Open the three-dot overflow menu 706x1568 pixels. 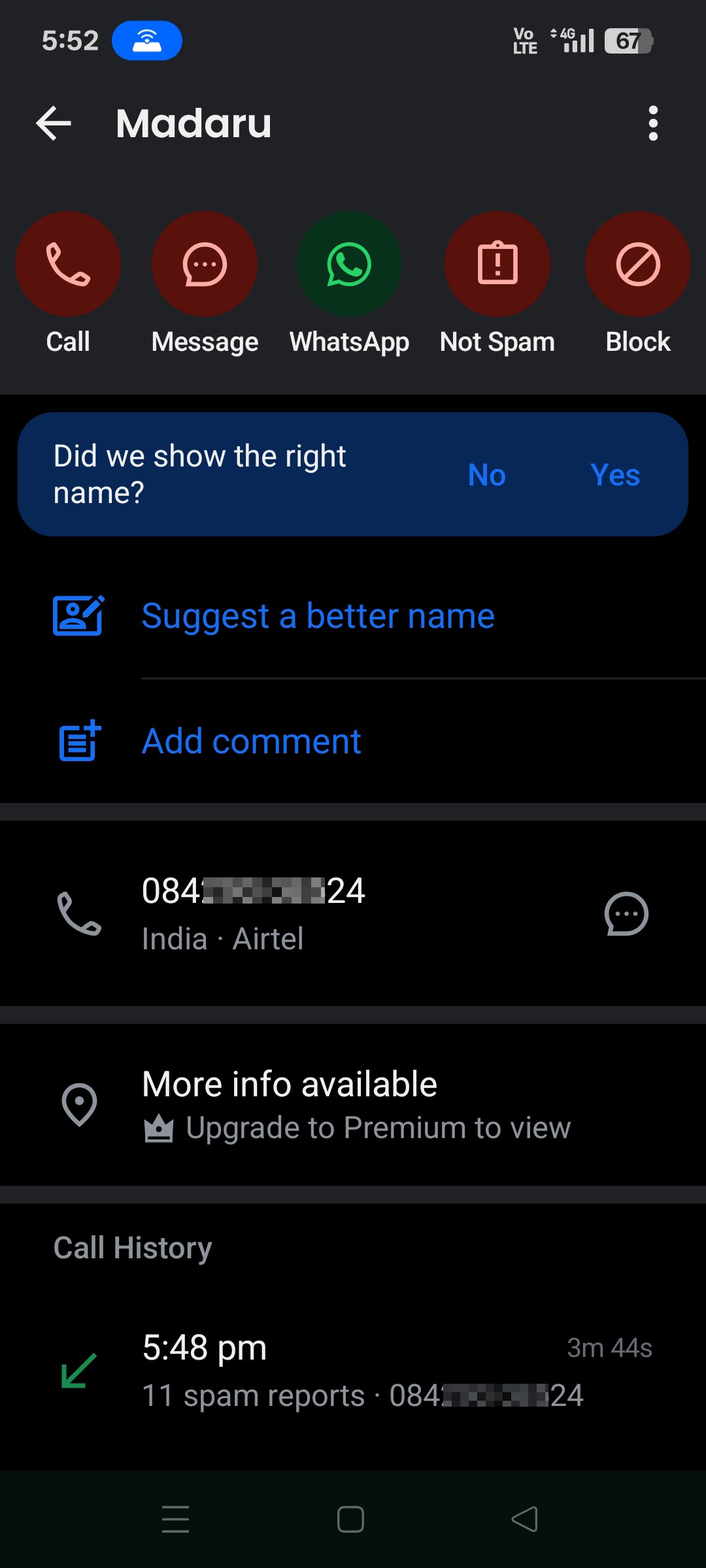pyautogui.click(x=652, y=123)
